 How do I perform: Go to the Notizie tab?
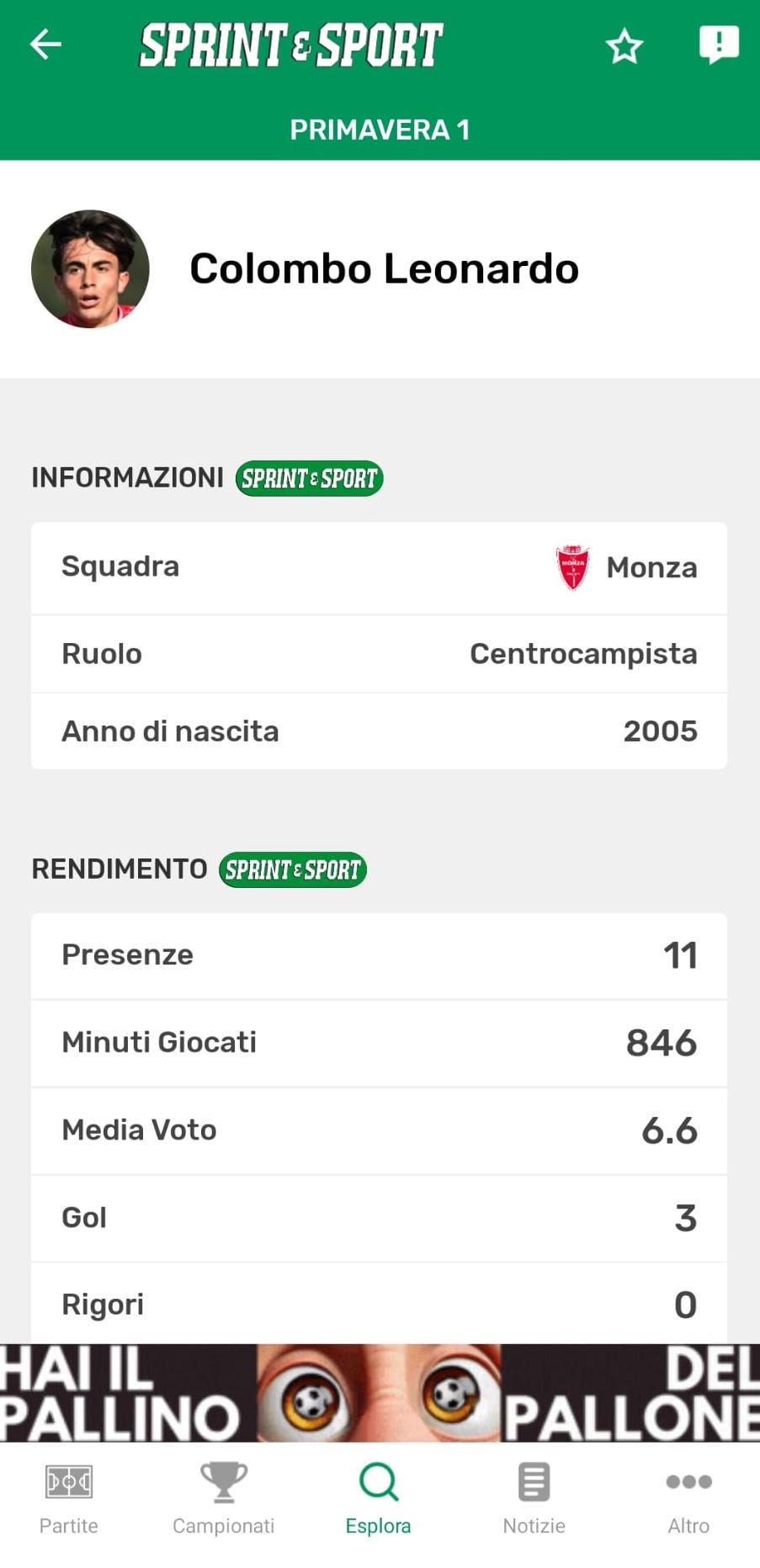point(534,1499)
